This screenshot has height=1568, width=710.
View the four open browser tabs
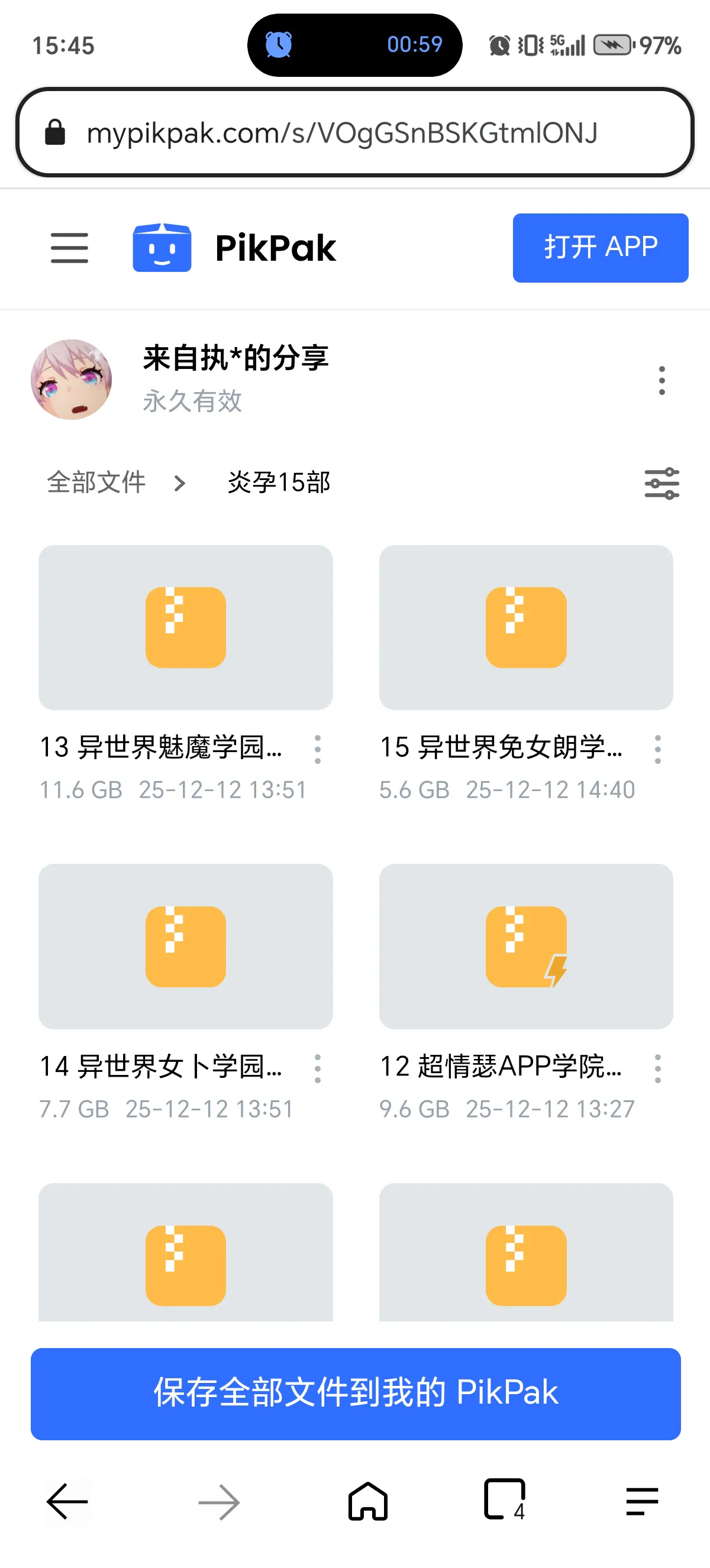click(x=504, y=1500)
